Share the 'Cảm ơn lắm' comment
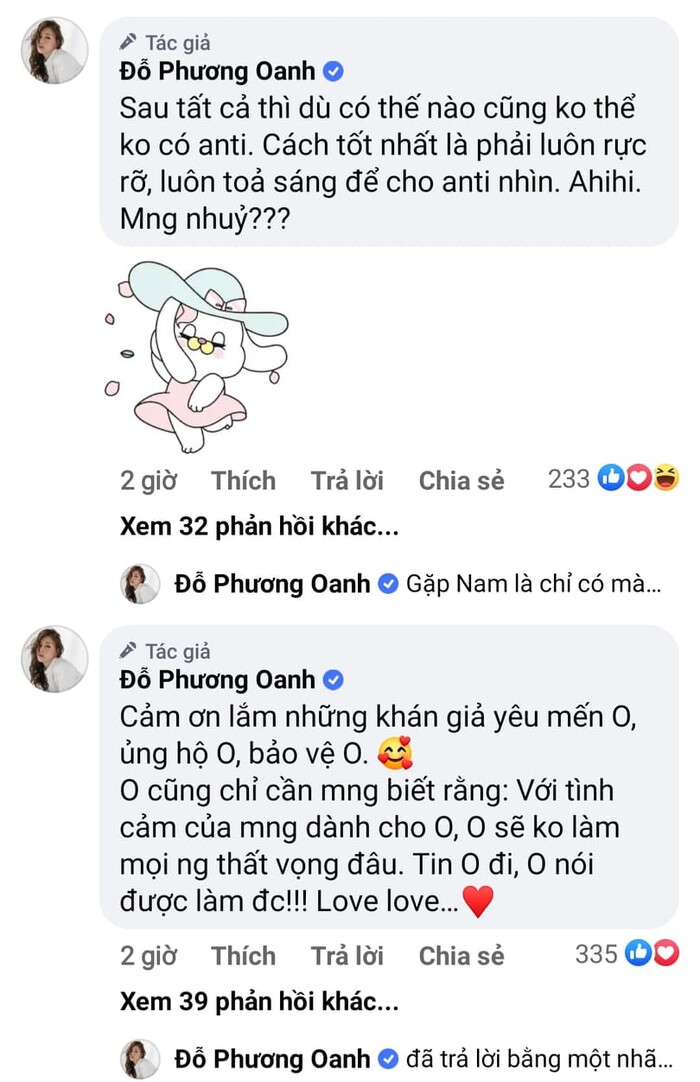The width and height of the screenshot is (700, 1082). tap(461, 955)
